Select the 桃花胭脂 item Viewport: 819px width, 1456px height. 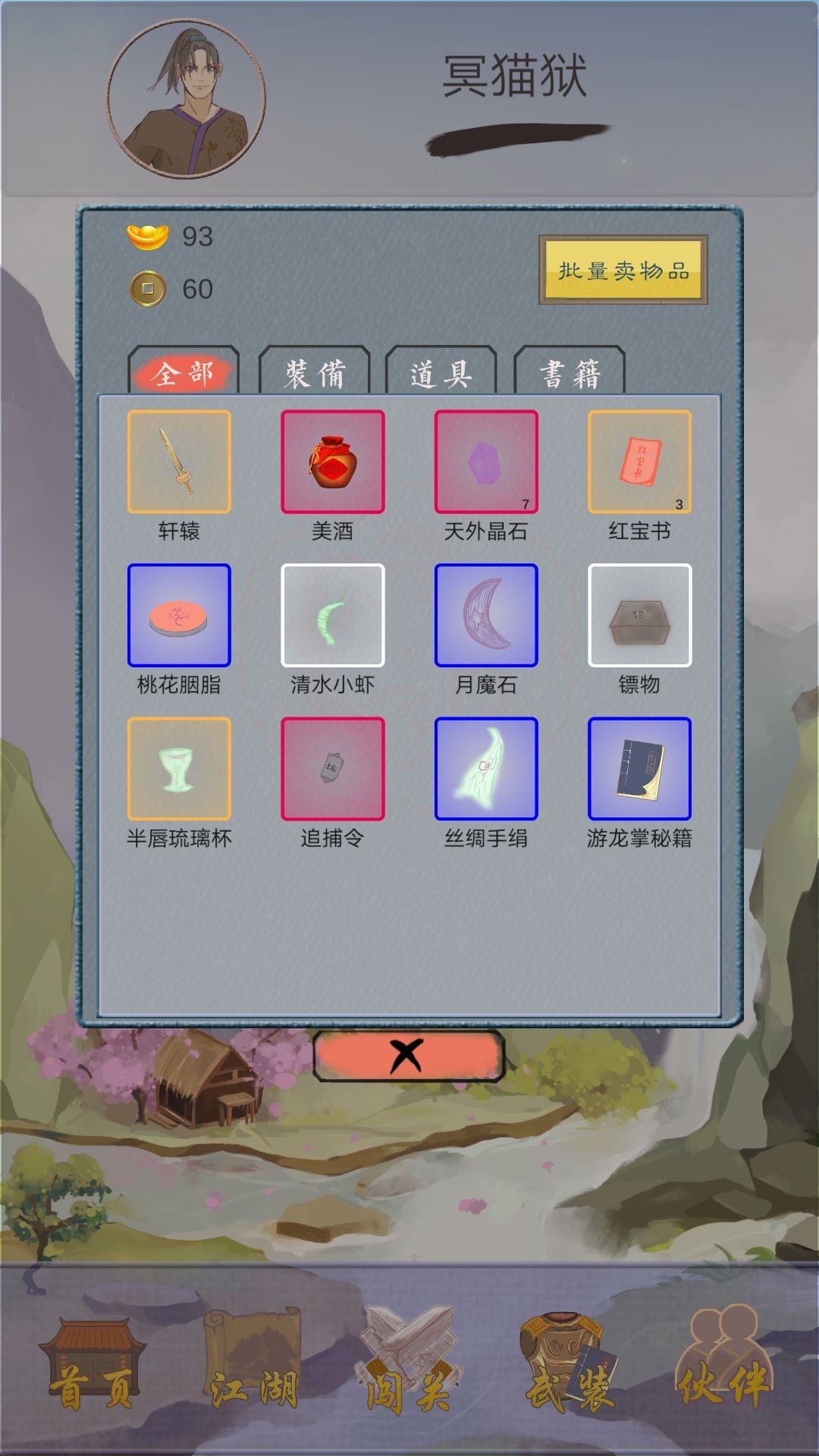point(179,615)
